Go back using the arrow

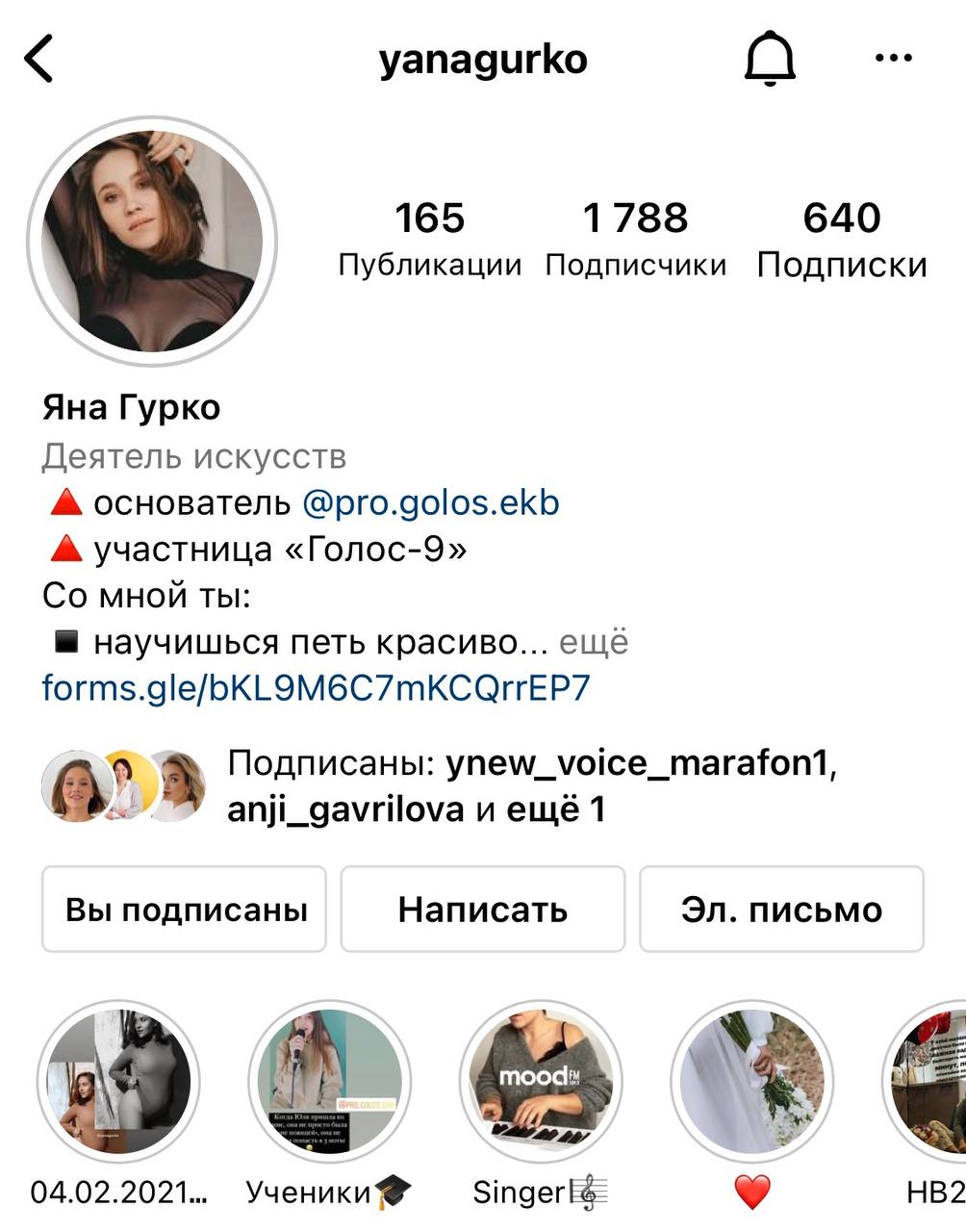pos(38,59)
